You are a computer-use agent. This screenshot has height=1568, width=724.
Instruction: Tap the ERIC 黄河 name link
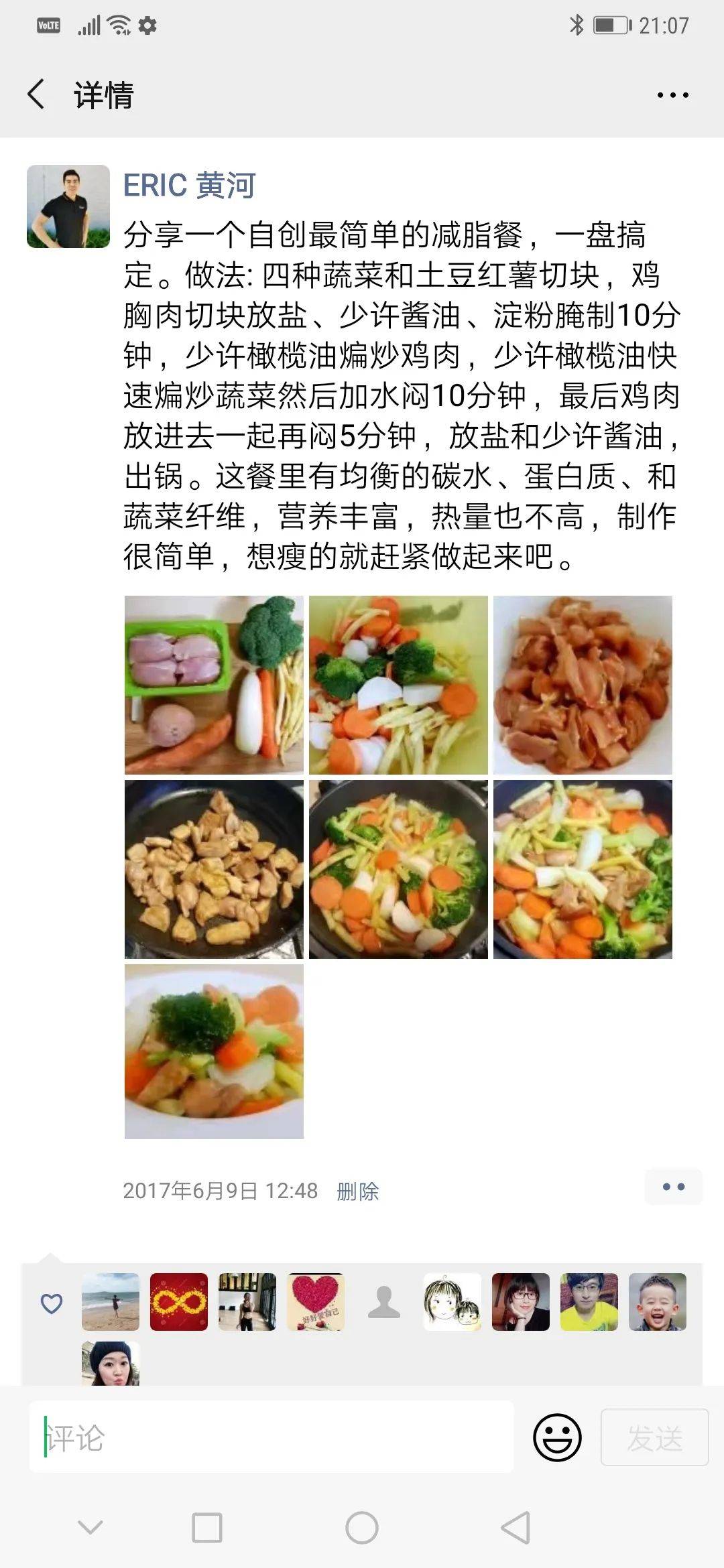click(189, 186)
